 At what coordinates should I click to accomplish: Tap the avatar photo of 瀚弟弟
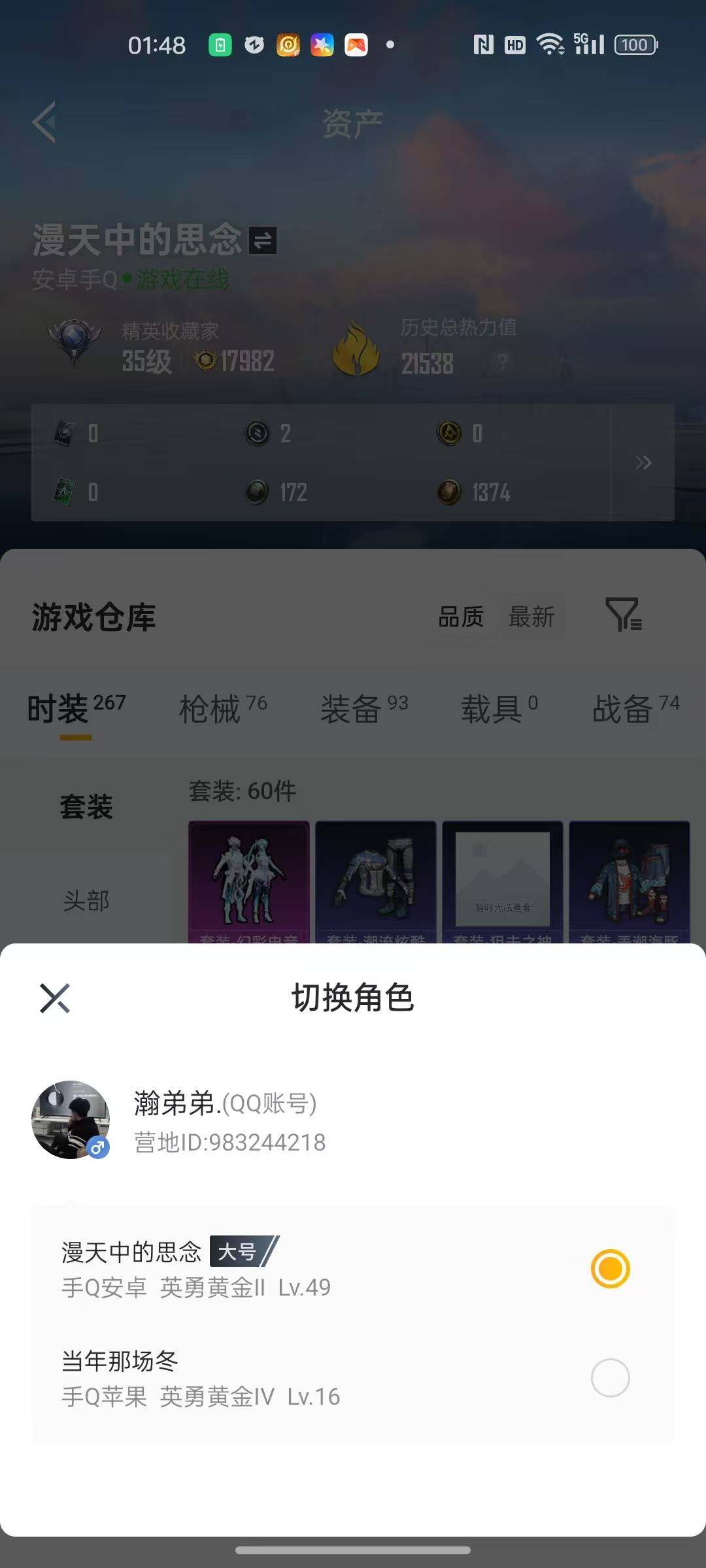pos(71,1119)
